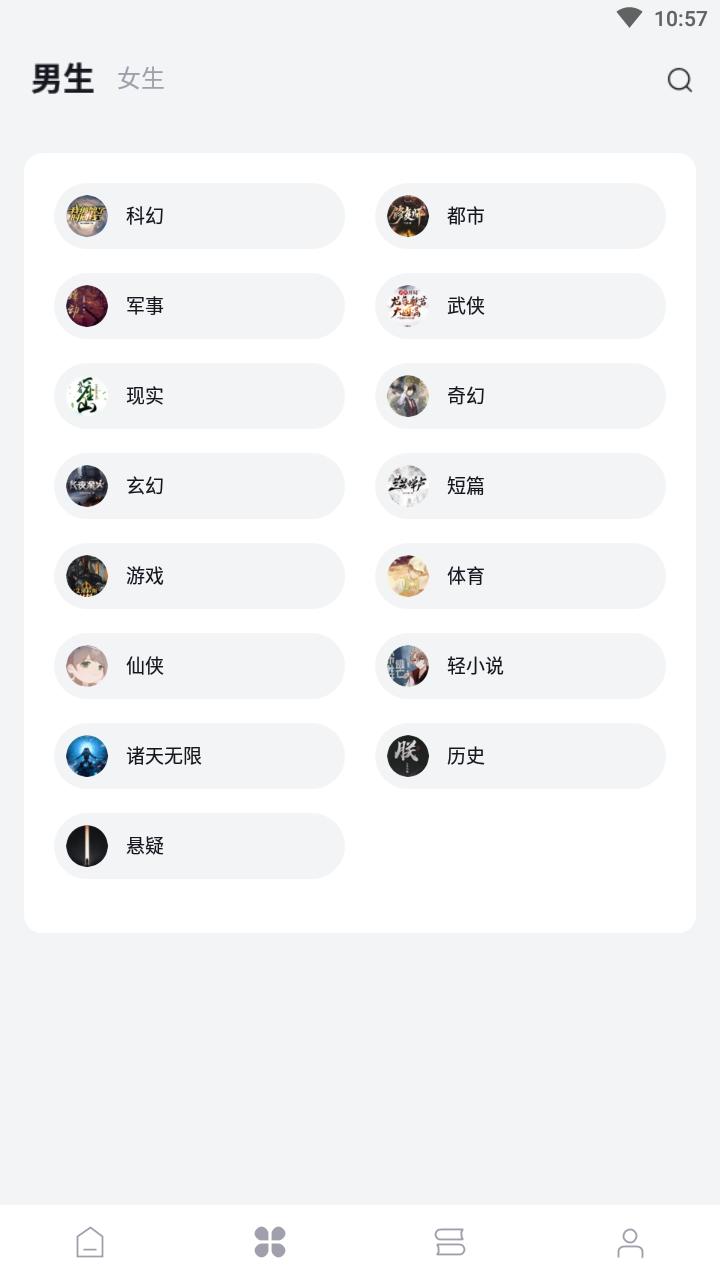The height and width of the screenshot is (1280, 720).
Task: Open the 都市 category
Action: [520, 216]
